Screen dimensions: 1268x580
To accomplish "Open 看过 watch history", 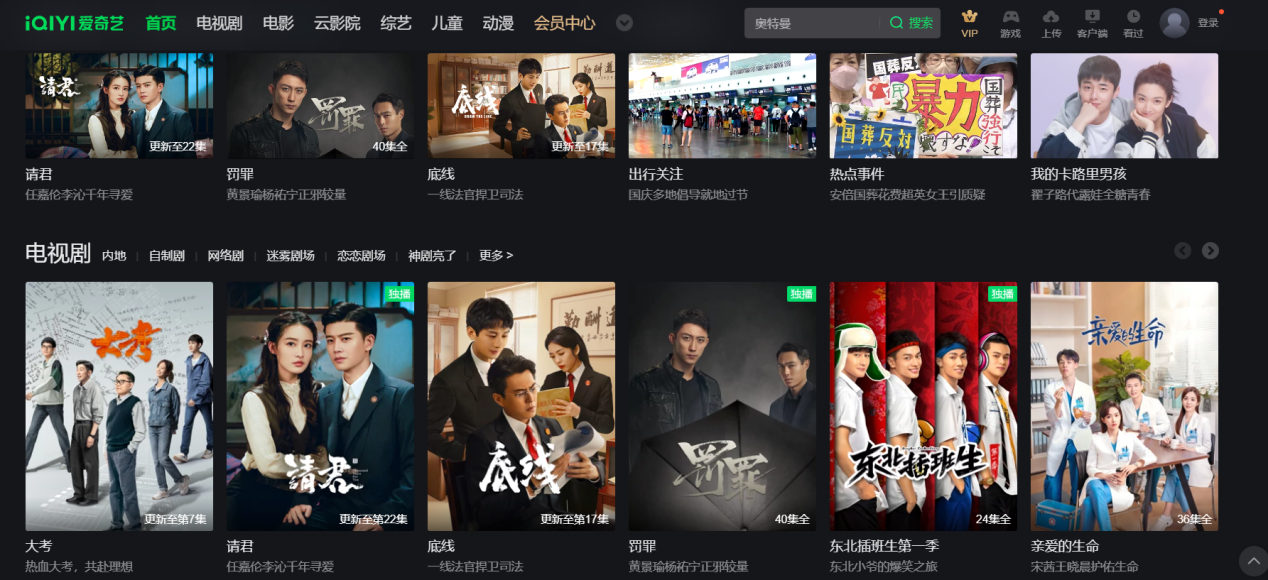I will 1133,23.
